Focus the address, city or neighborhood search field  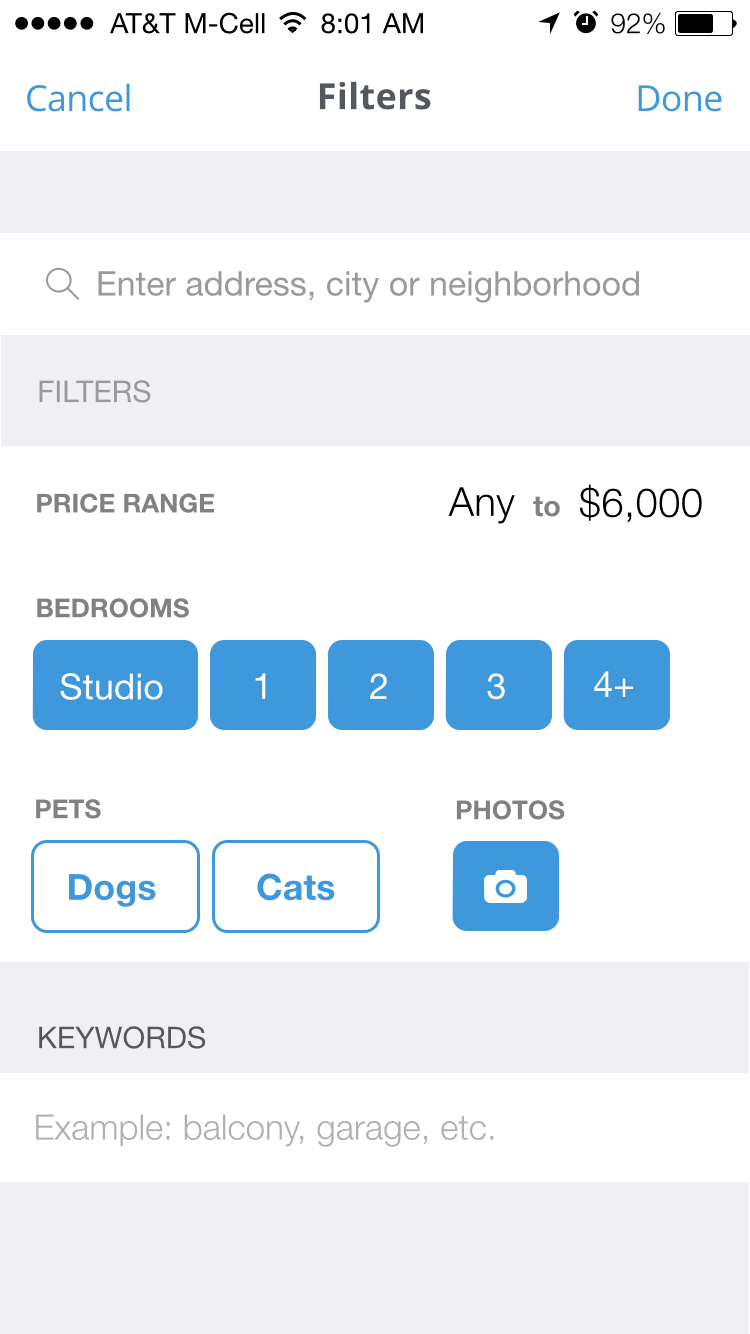point(375,284)
